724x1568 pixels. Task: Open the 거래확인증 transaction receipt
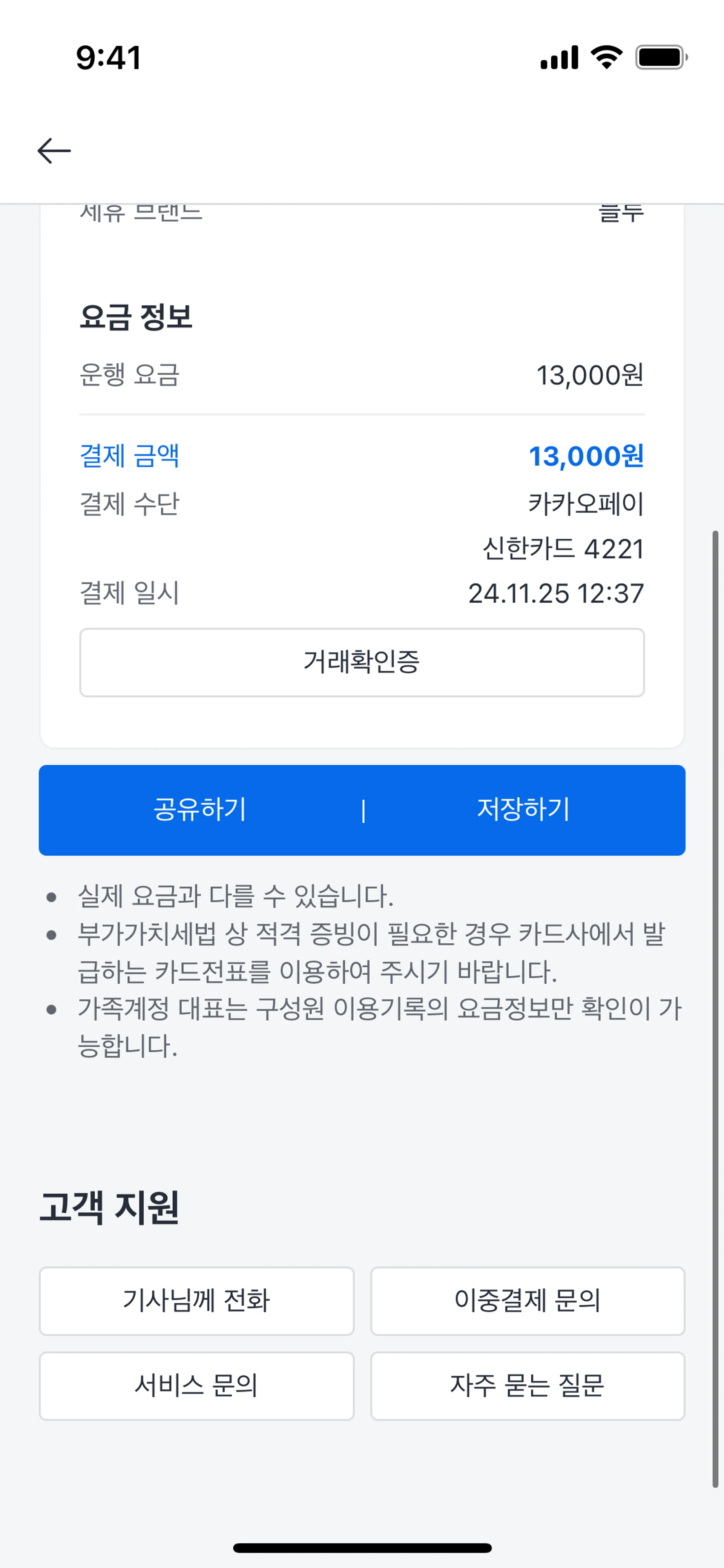[x=362, y=662]
